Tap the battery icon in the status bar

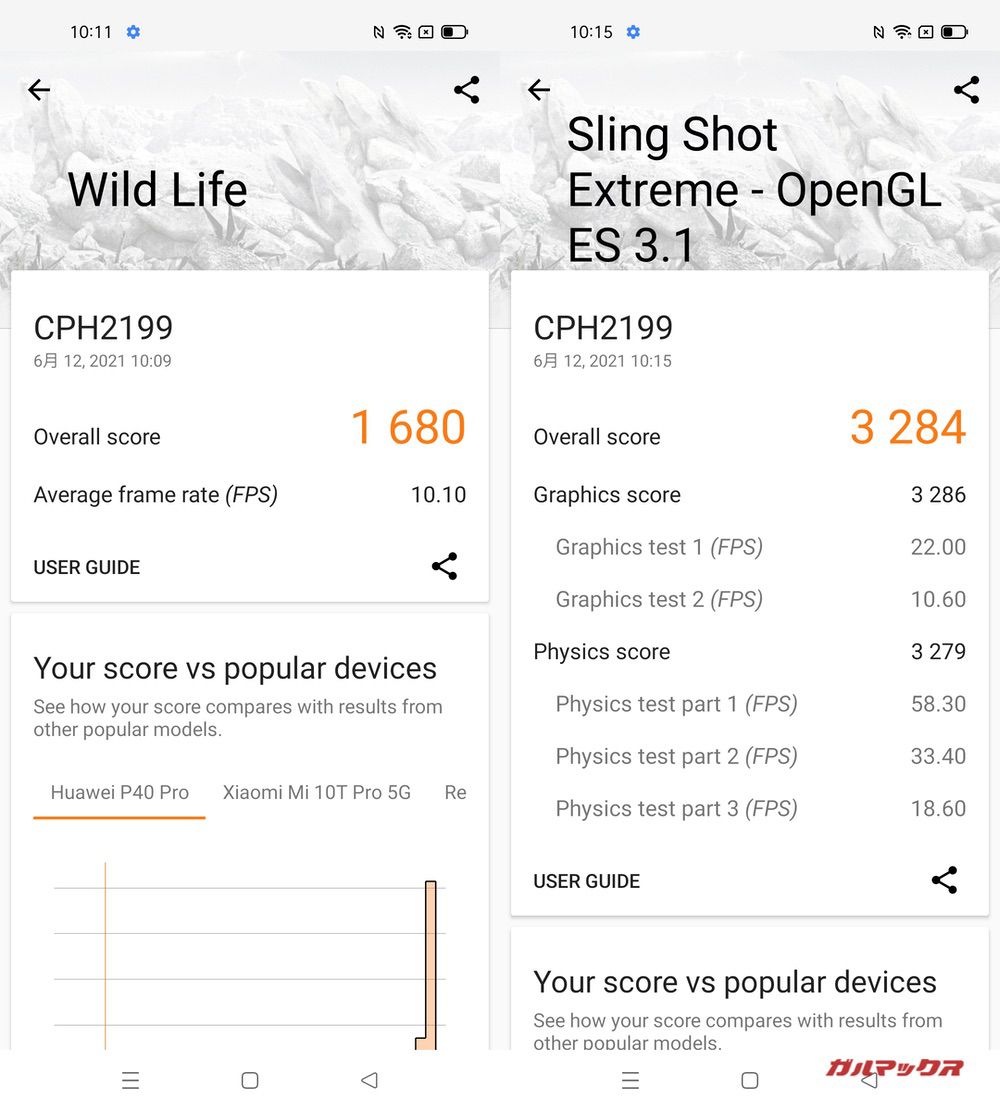455,31
